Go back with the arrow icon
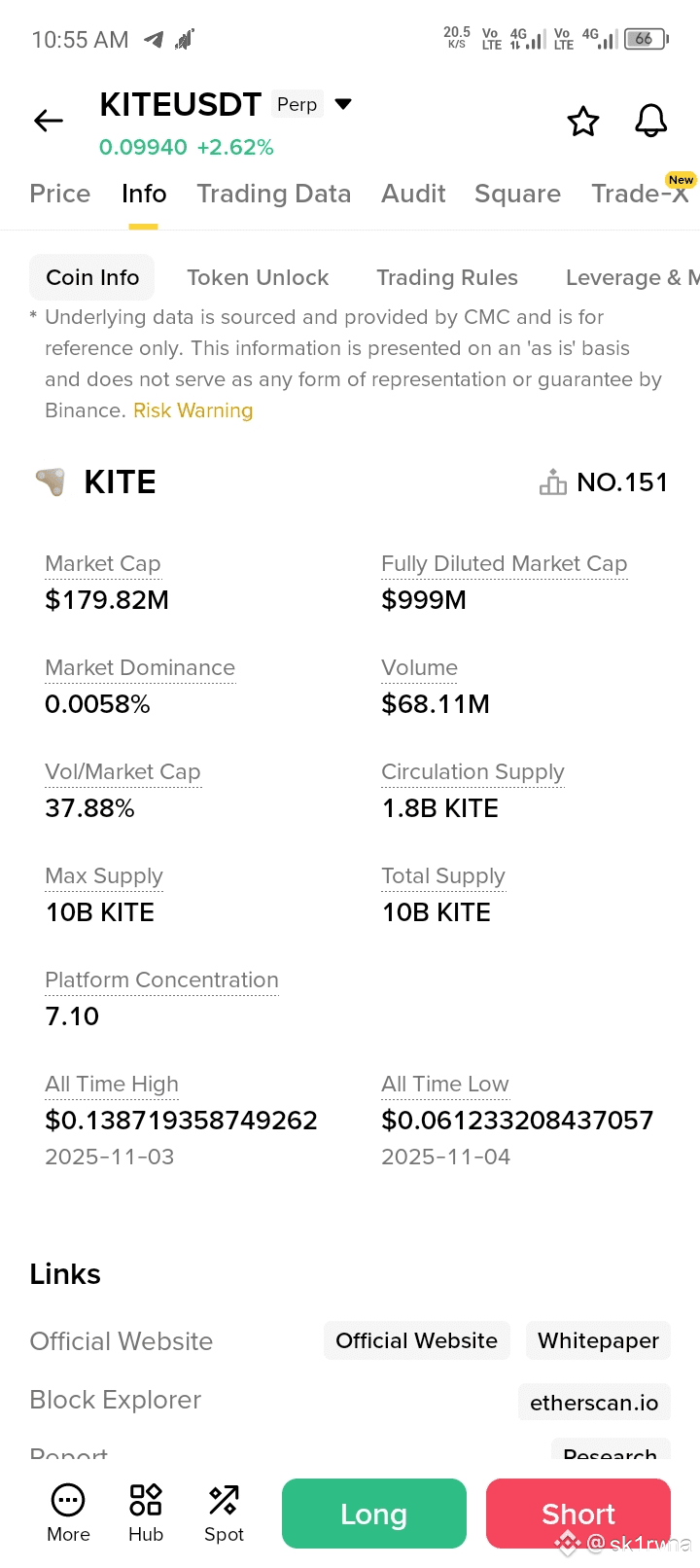The width and height of the screenshot is (700, 1568). pyautogui.click(x=48, y=121)
